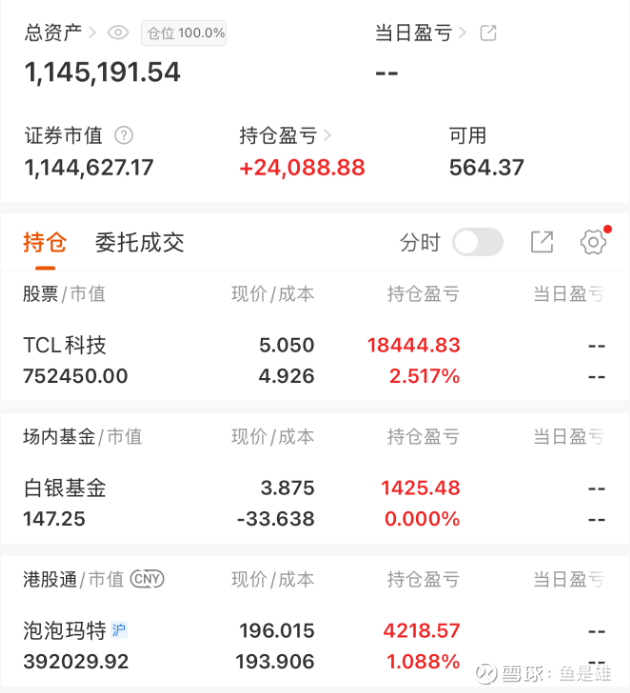
Task: Open holdings settings gear
Action: pos(593,242)
